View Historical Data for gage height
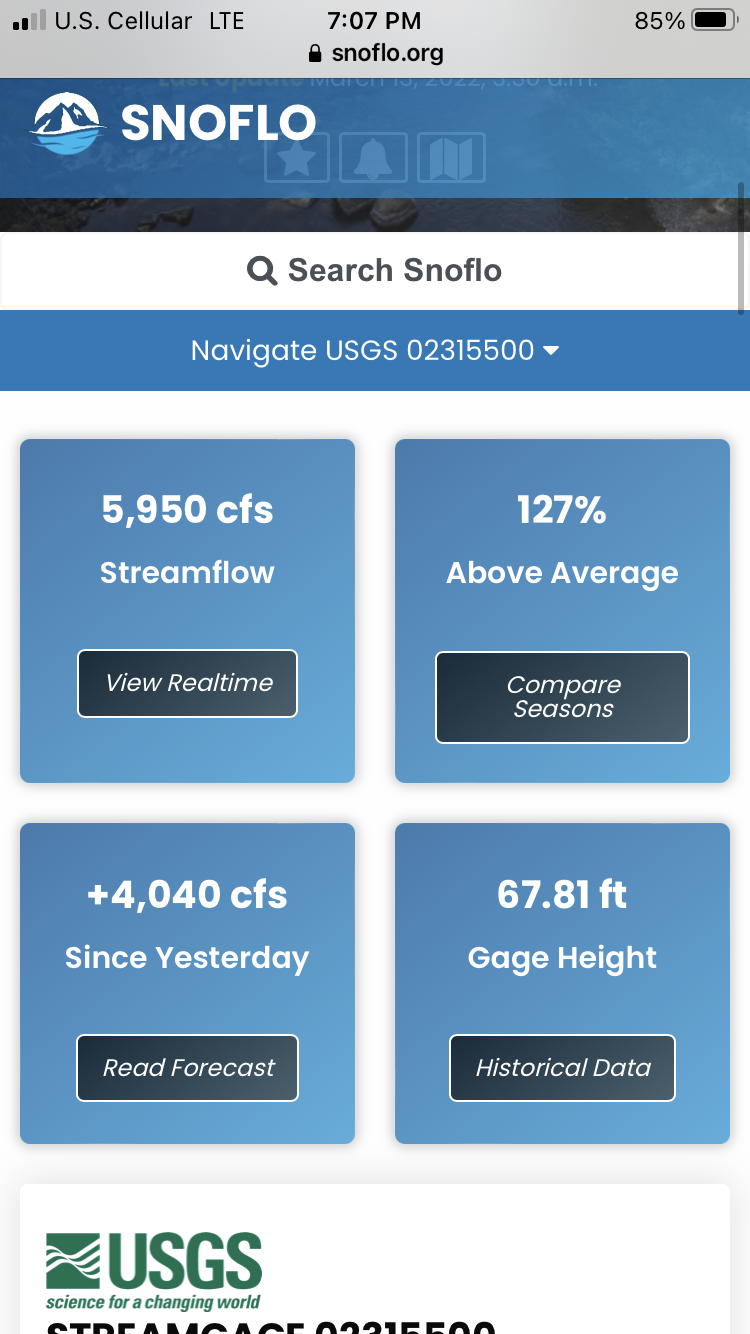The image size is (750, 1334). click(562, 1068)
